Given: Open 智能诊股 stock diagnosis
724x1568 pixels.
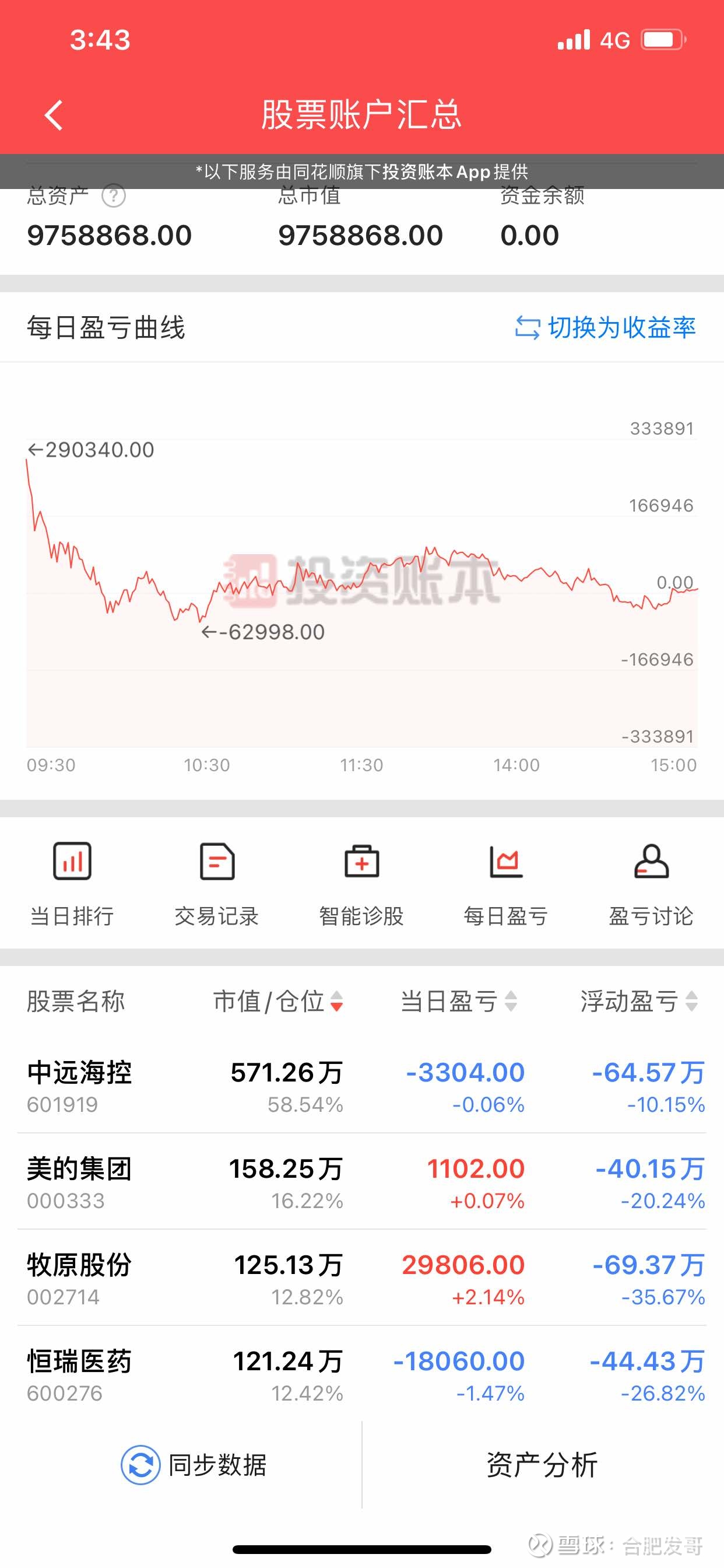Looking at the screenshot, I should [361, 884].
